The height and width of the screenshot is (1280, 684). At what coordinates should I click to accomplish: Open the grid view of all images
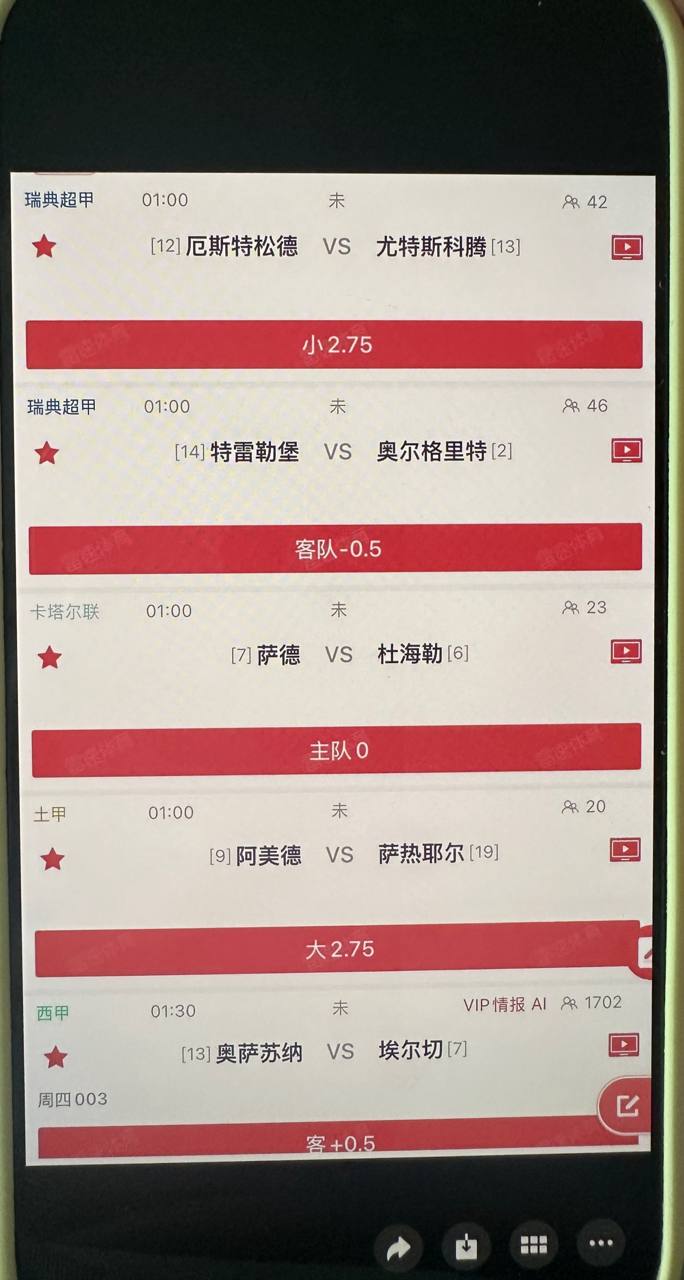[x=533, y=1245]
